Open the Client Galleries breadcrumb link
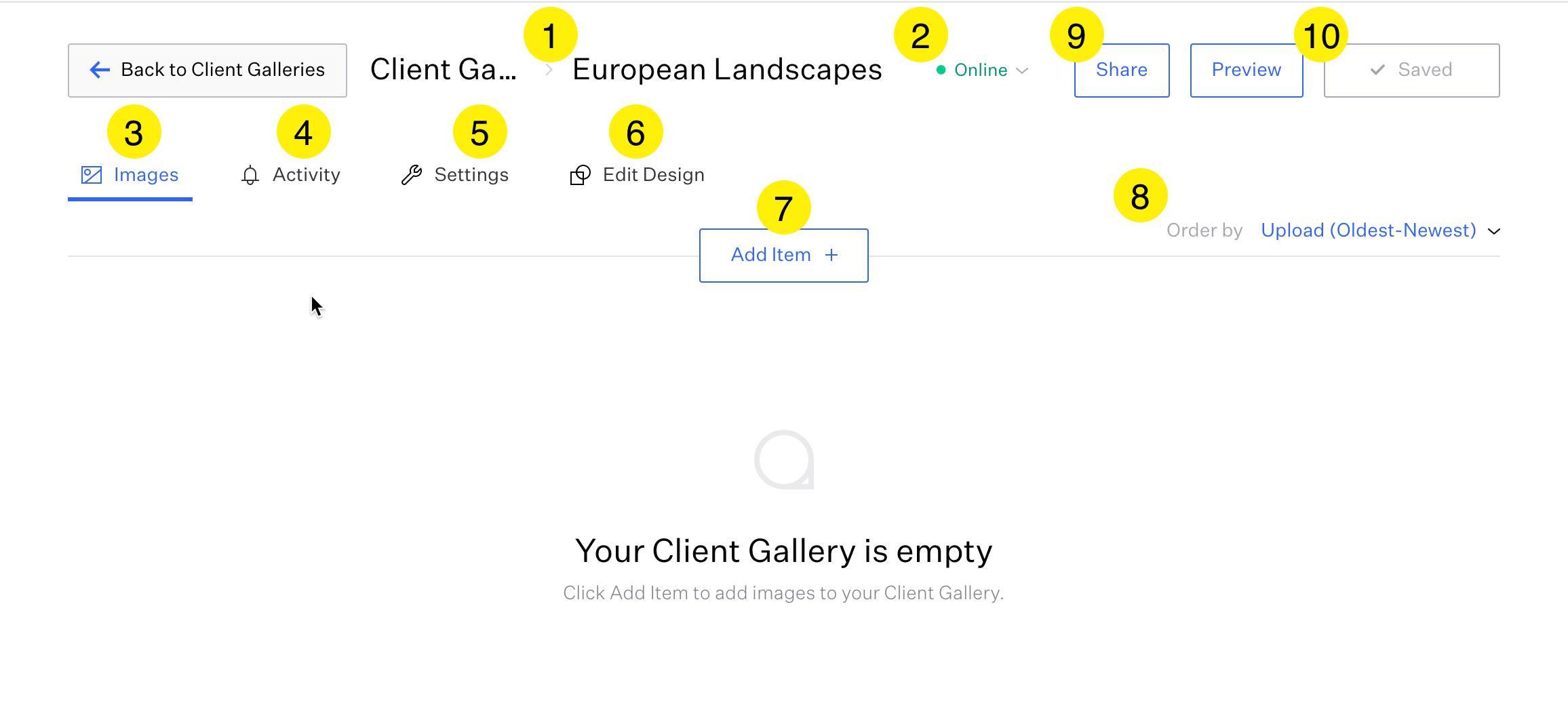 pyautogui.click(x=443, y=70)
